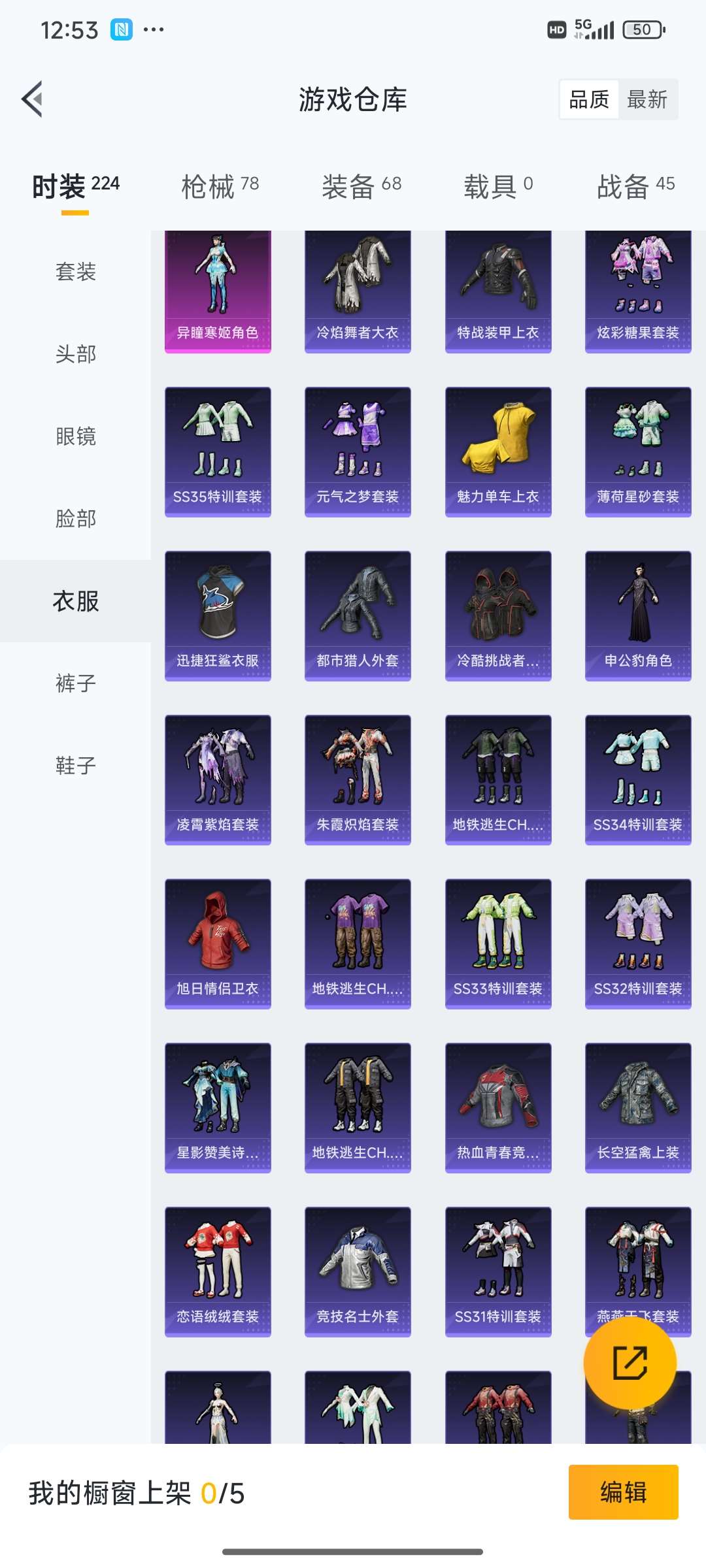Switch sorting to 最新
This screenshot has width=706, height=1568.
(647, 99)
